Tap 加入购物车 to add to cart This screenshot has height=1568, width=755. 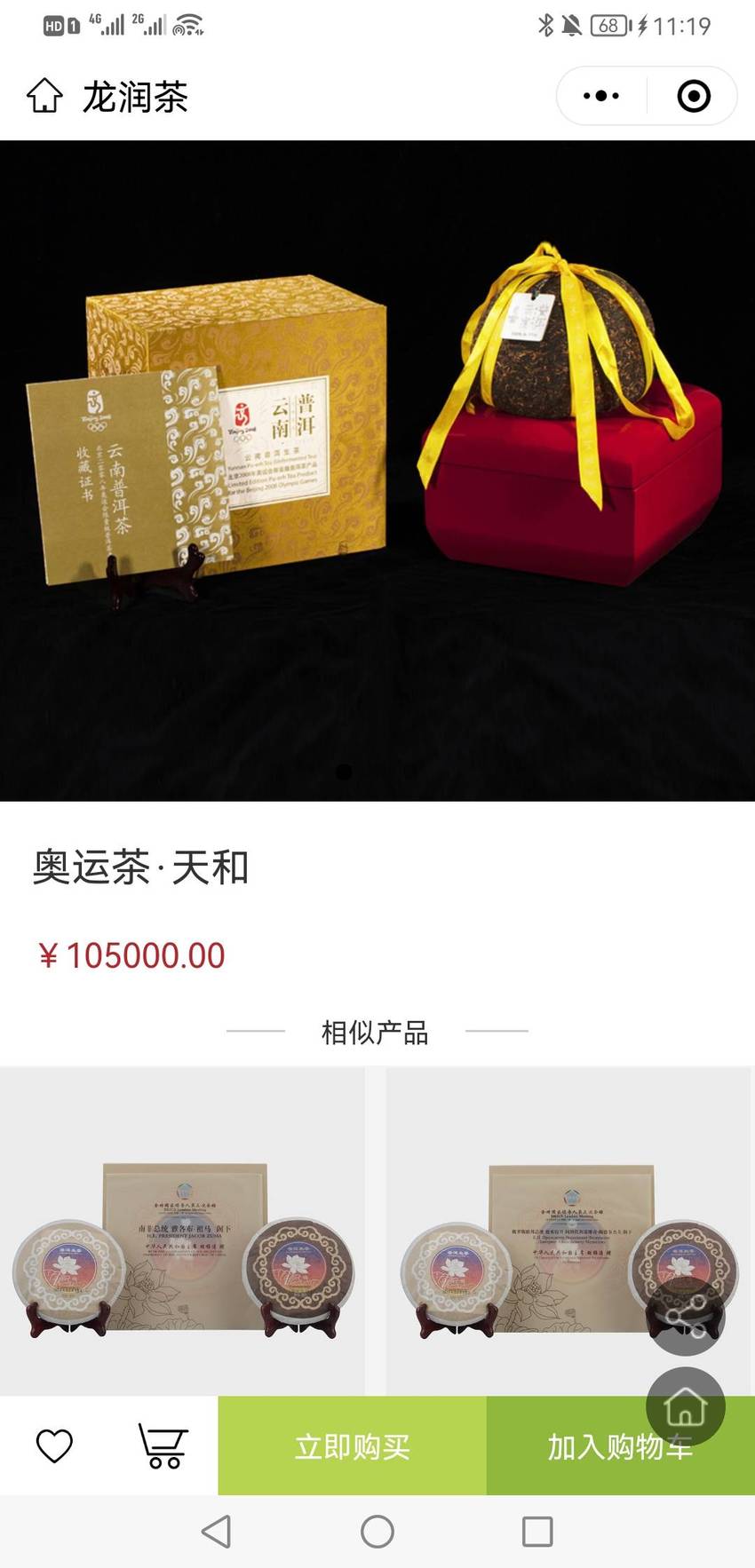(620, 1445)
